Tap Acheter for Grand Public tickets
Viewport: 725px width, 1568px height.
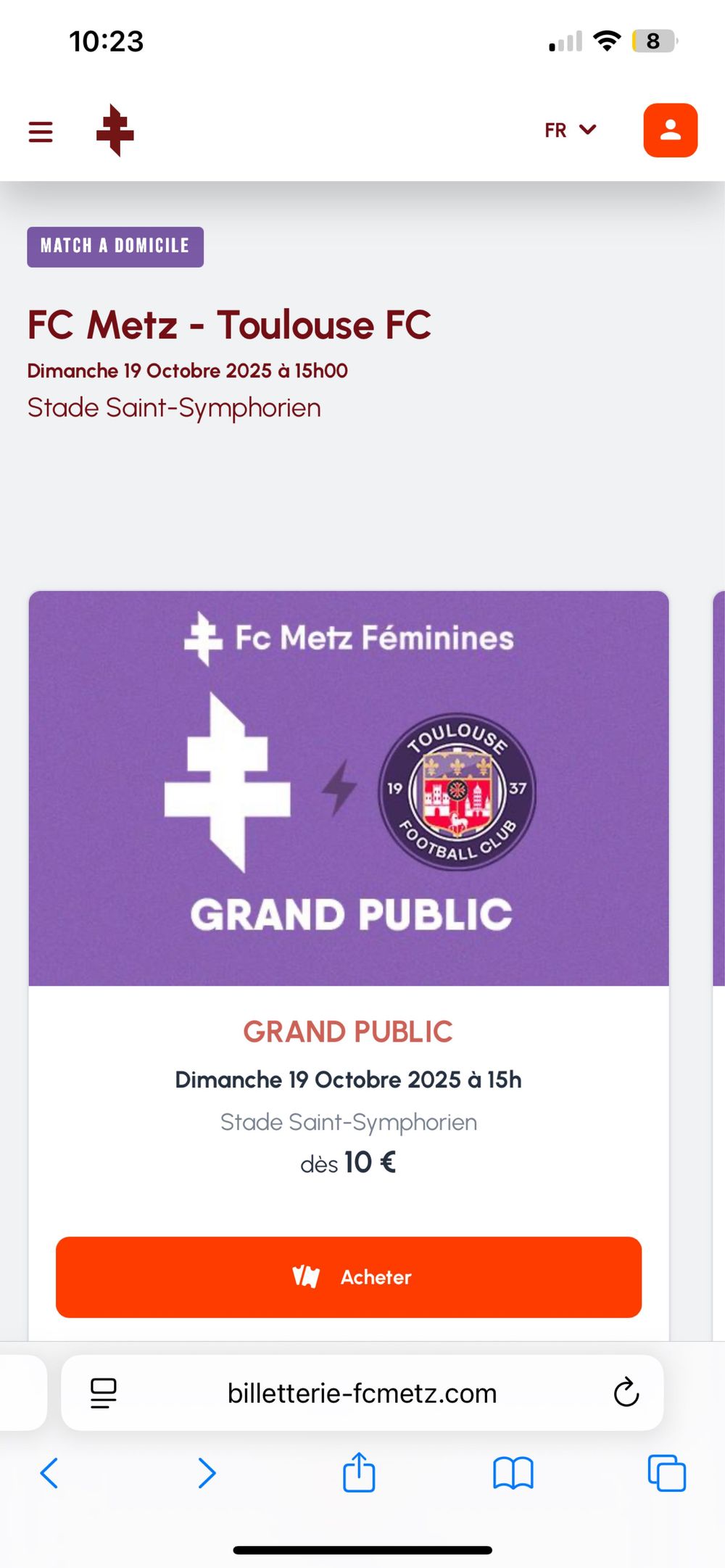click(349, 1277)
